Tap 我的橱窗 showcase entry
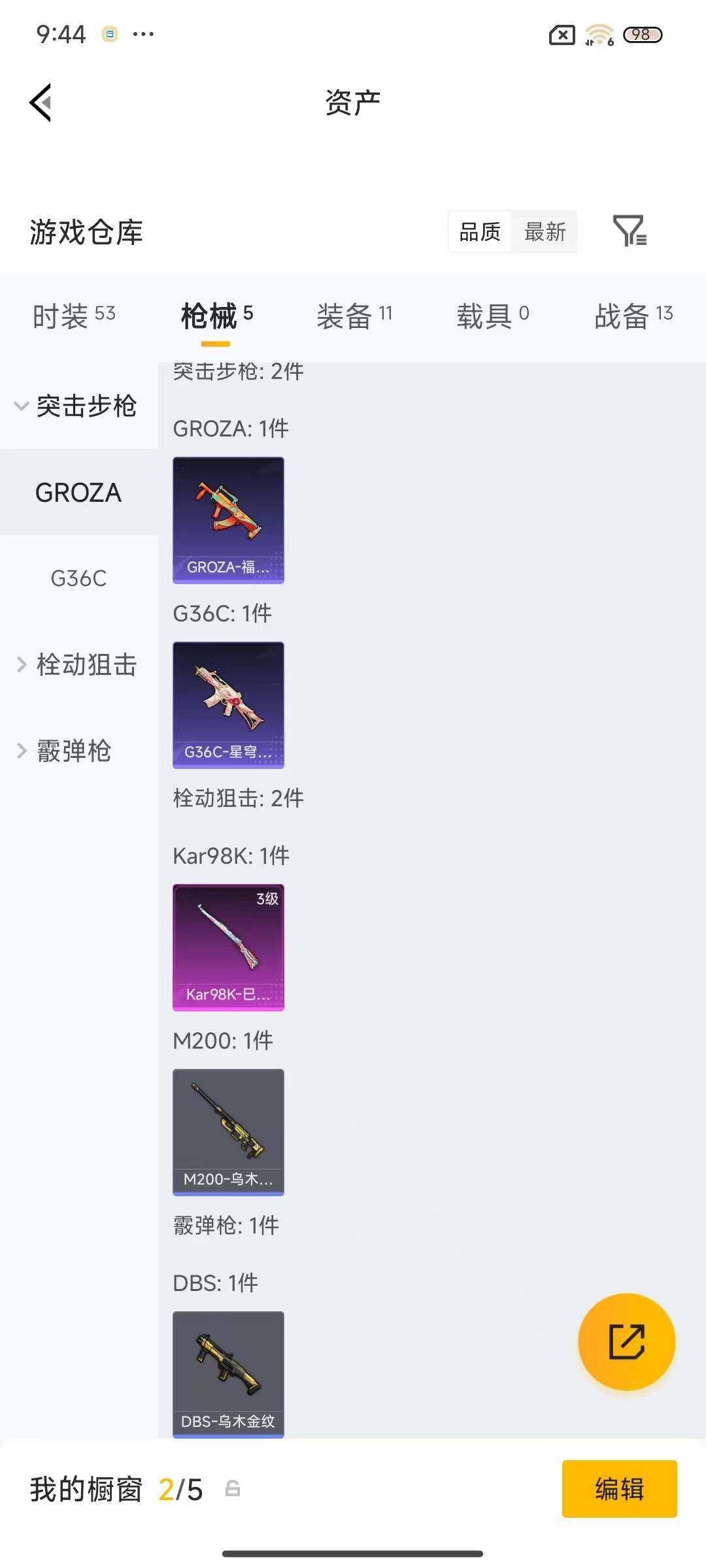 pyautogui.click(x=85, y=1490)
